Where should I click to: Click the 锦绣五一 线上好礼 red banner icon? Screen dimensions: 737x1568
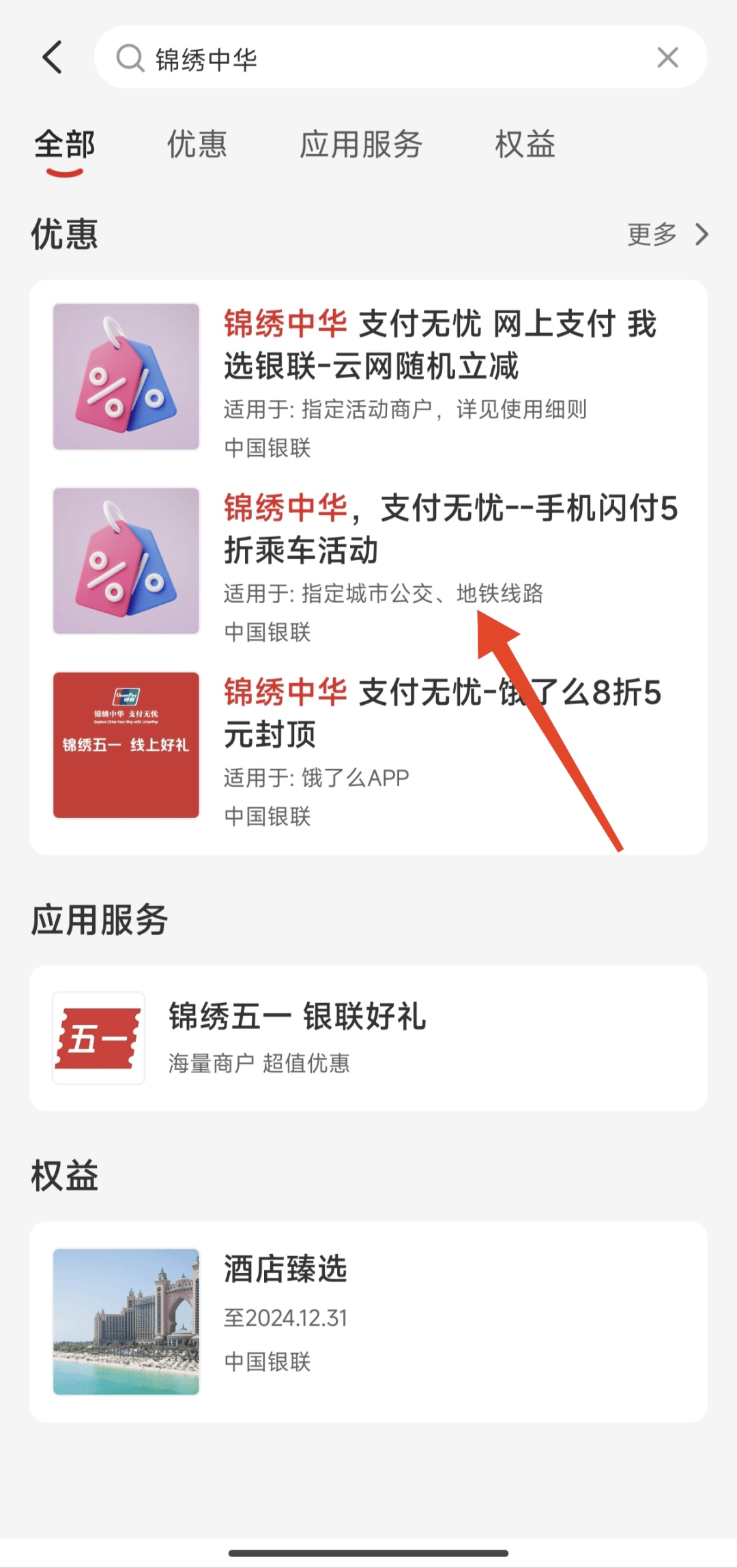click(x=126, y=746)
